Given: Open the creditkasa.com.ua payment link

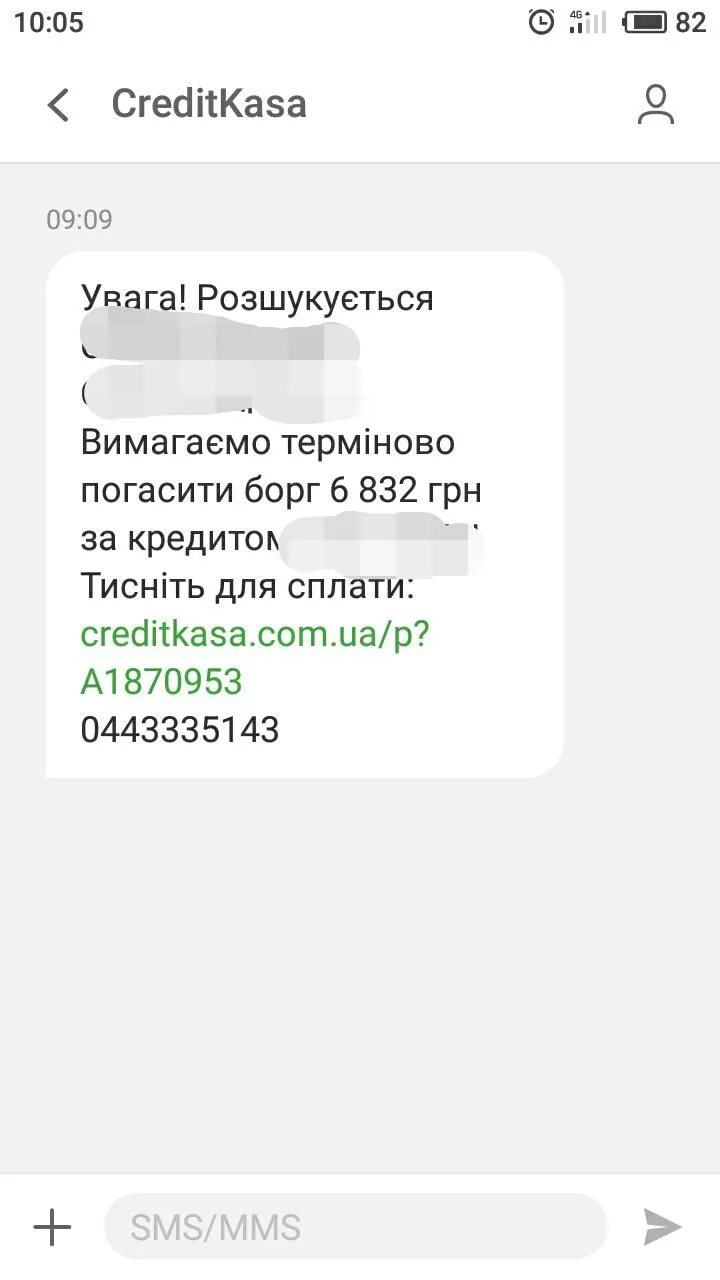Looking at the screenshot, I should click(x=254, y=634).
